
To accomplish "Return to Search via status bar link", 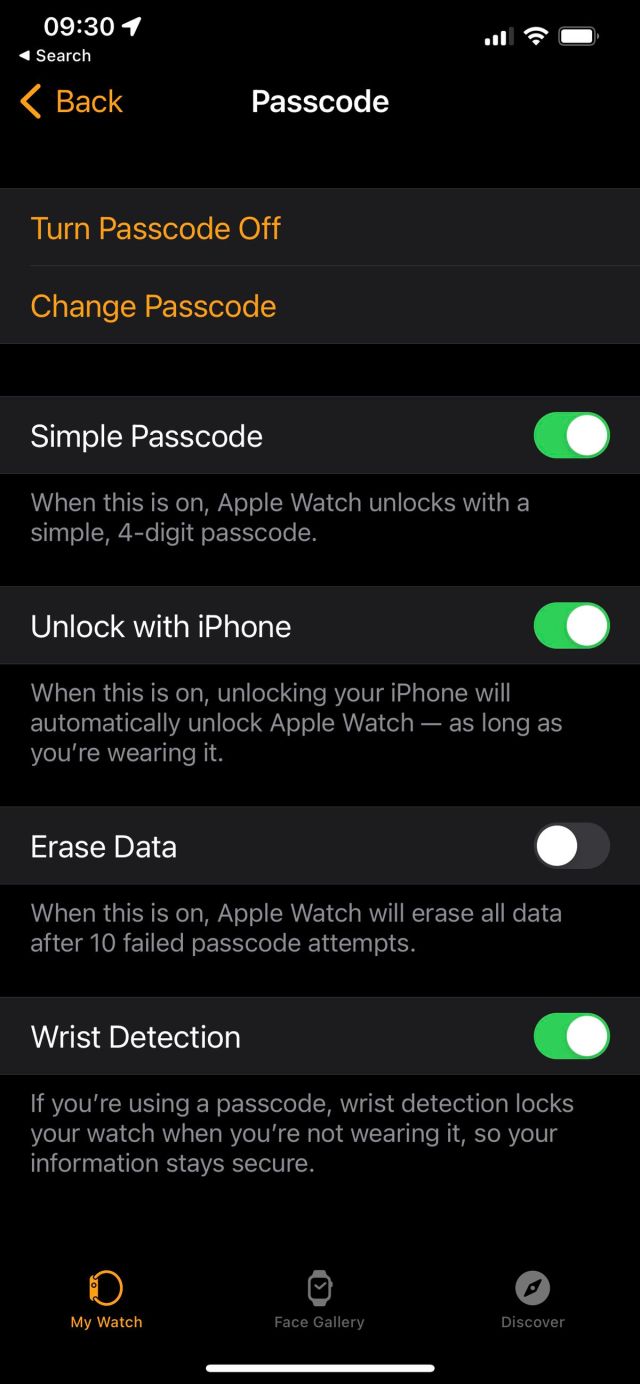I will pos(55,56).
